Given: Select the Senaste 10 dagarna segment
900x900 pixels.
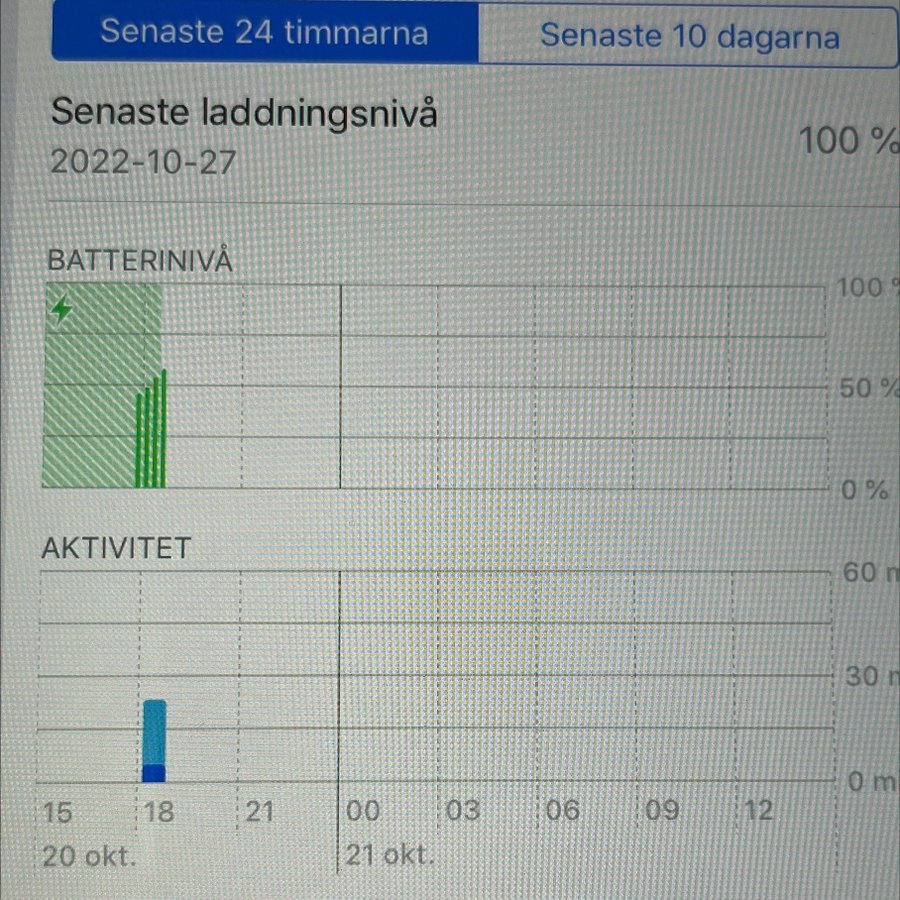Looking at the screenshot, I should coord(689,36).
